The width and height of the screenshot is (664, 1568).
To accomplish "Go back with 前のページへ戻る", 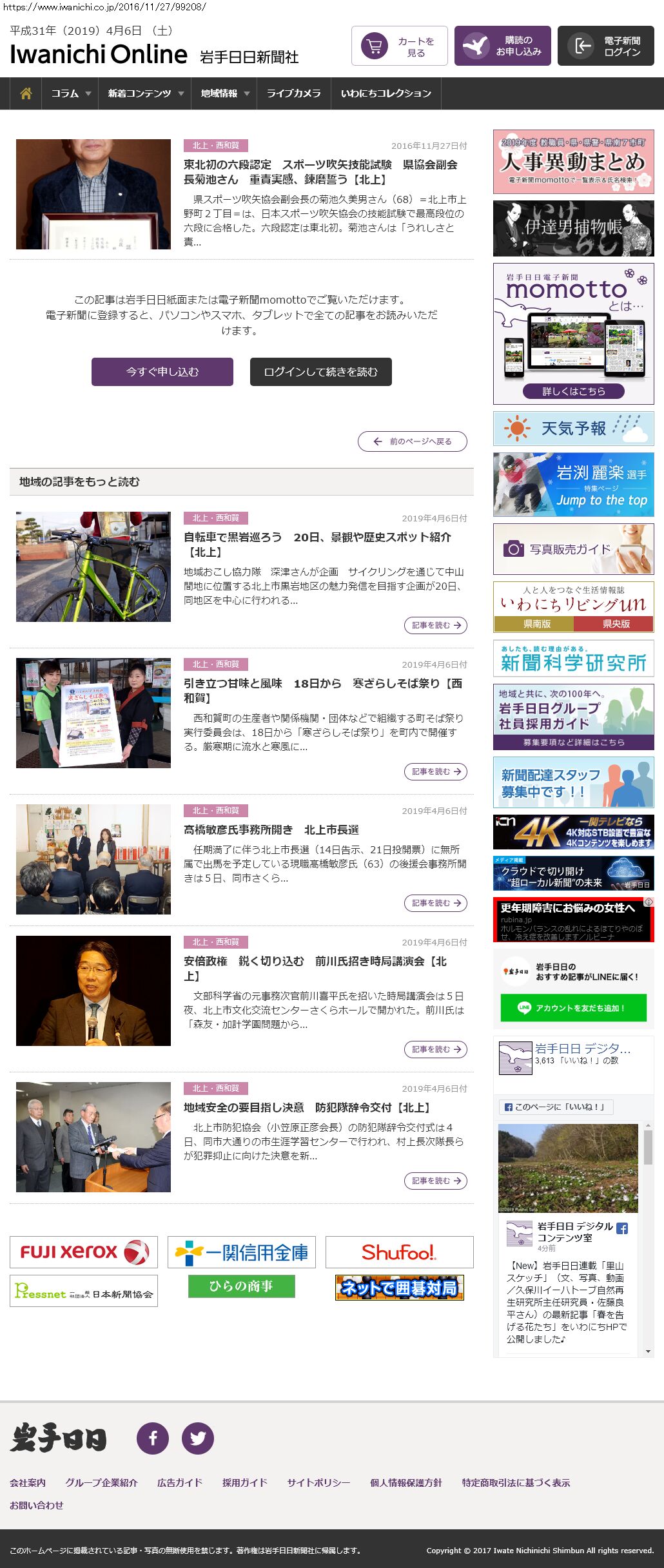I will pyautogui.click(x=413, y=441).
